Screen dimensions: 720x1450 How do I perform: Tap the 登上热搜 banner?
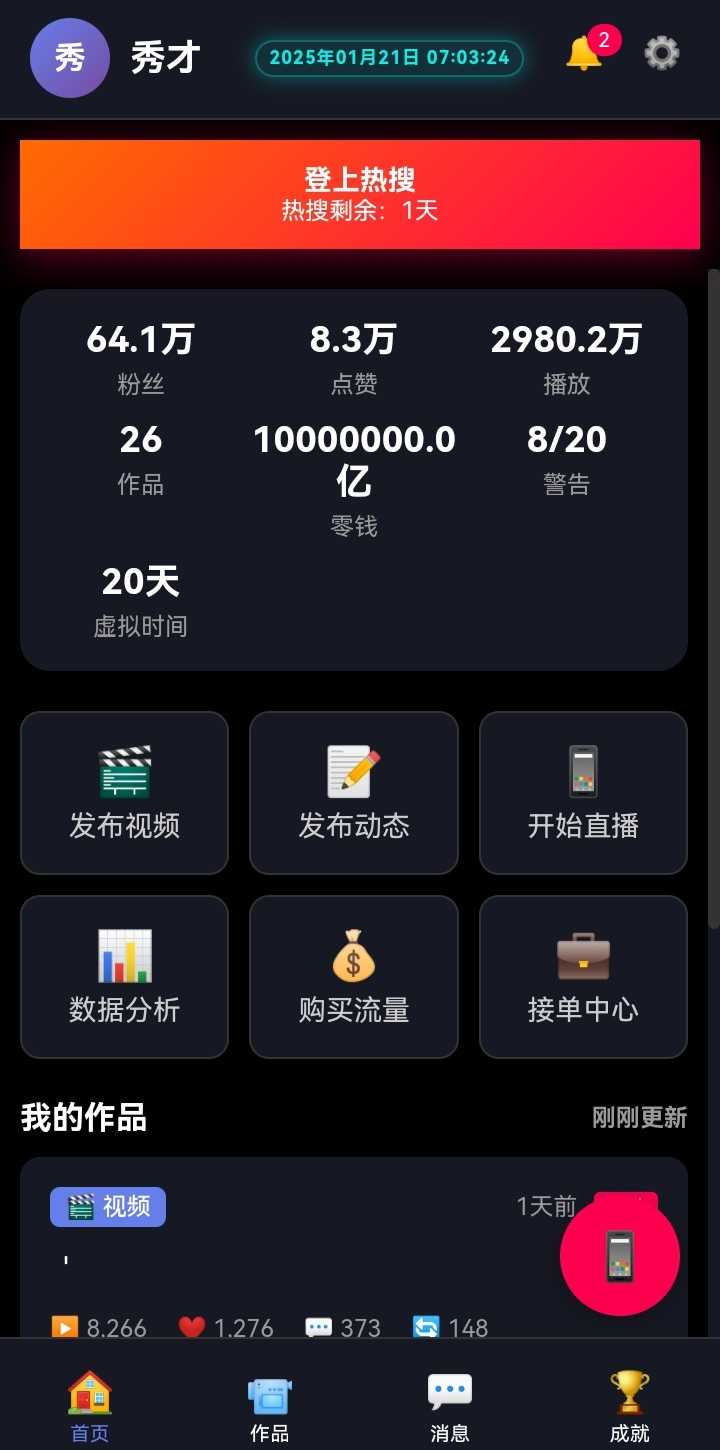[x=360, y=194]
